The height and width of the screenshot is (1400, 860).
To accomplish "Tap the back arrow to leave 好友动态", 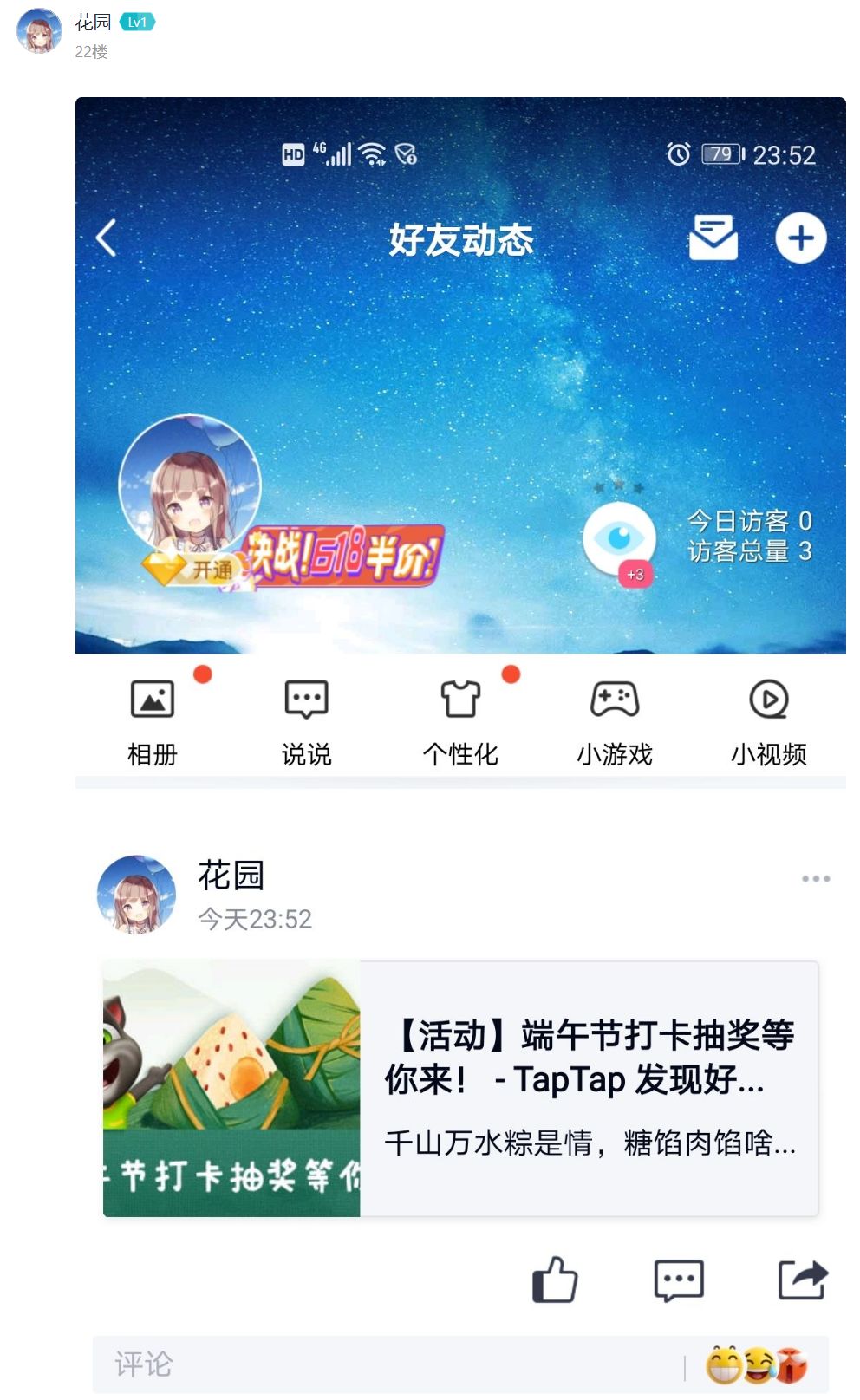I will [107, 237].
